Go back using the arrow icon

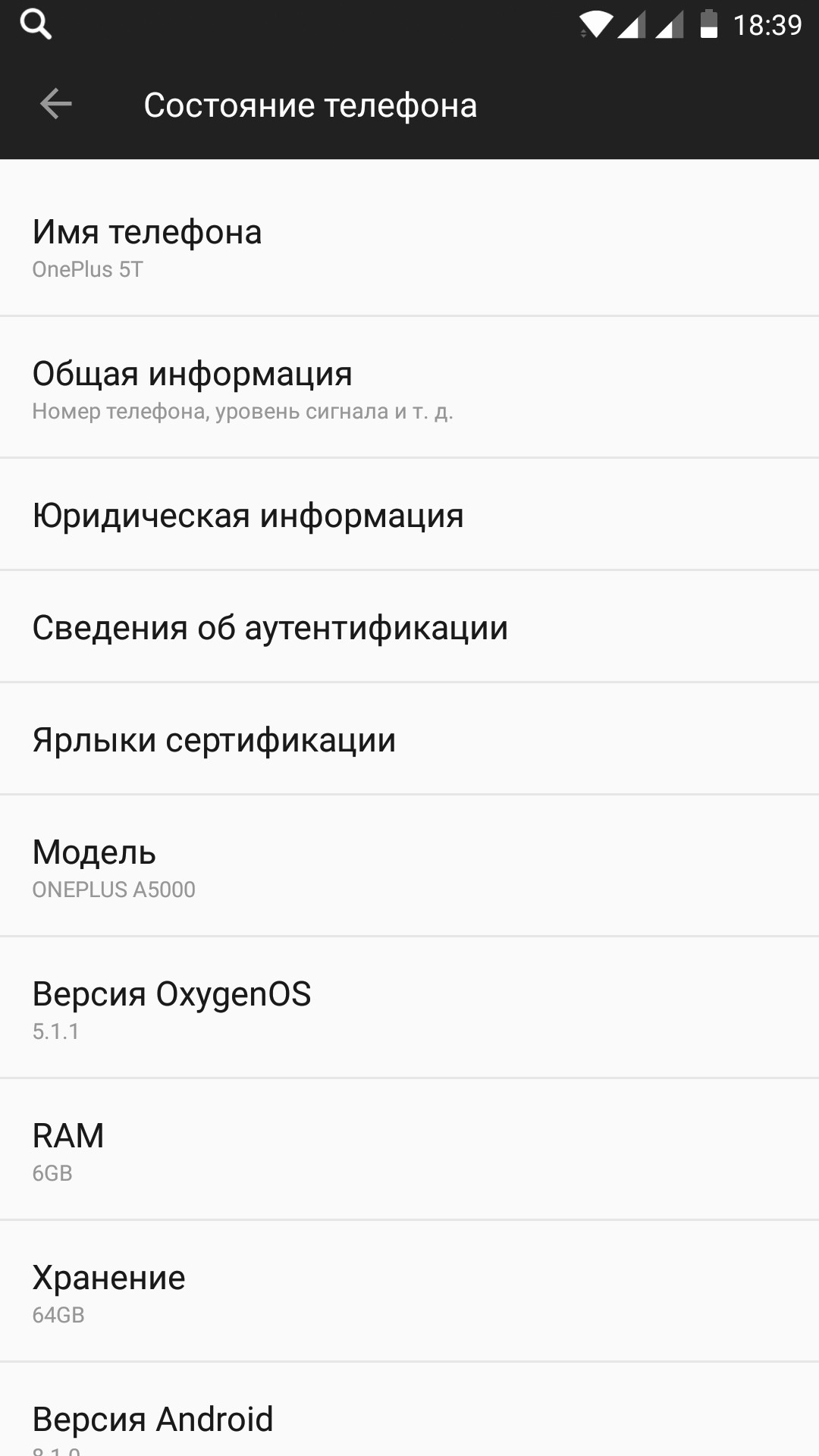pos(56,104)
